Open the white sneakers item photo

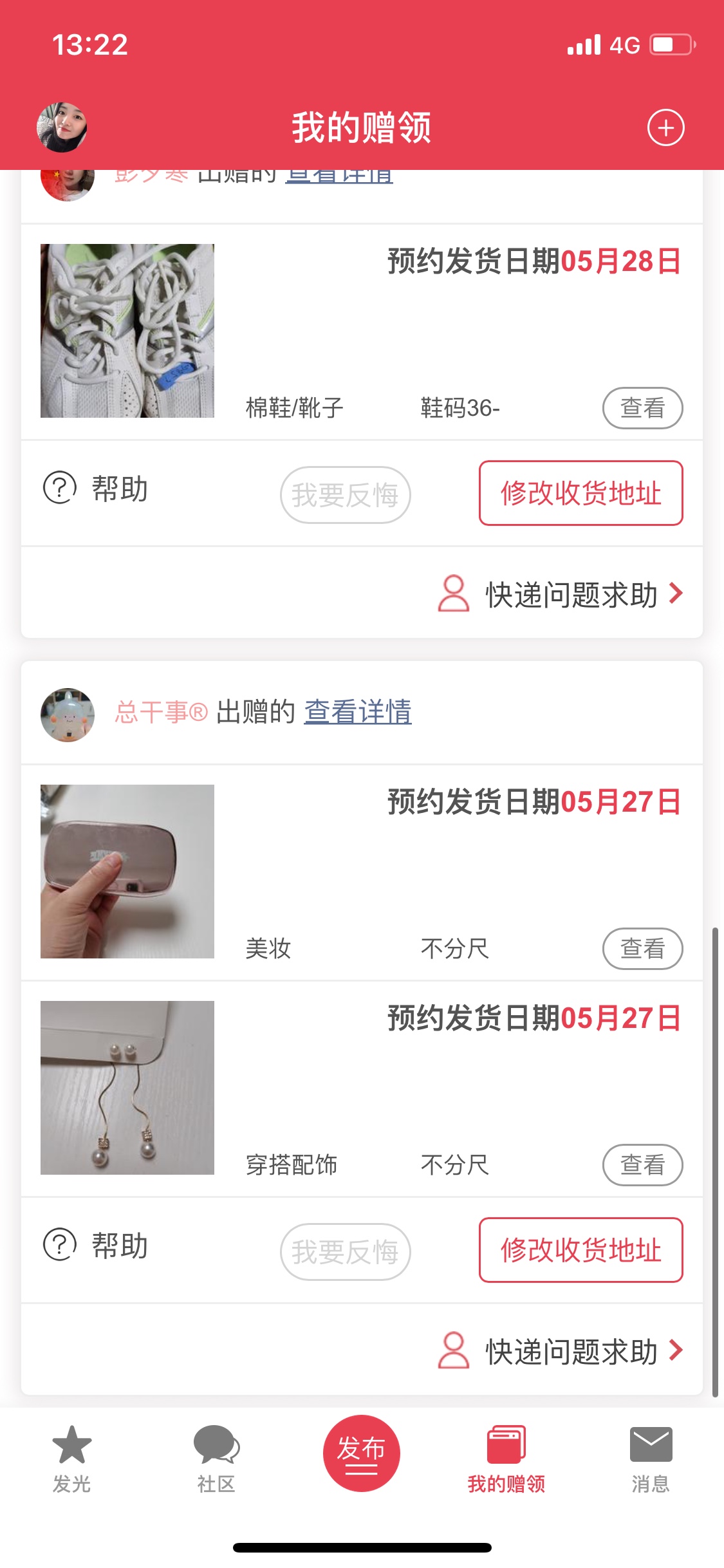click(x=127, y=330)
